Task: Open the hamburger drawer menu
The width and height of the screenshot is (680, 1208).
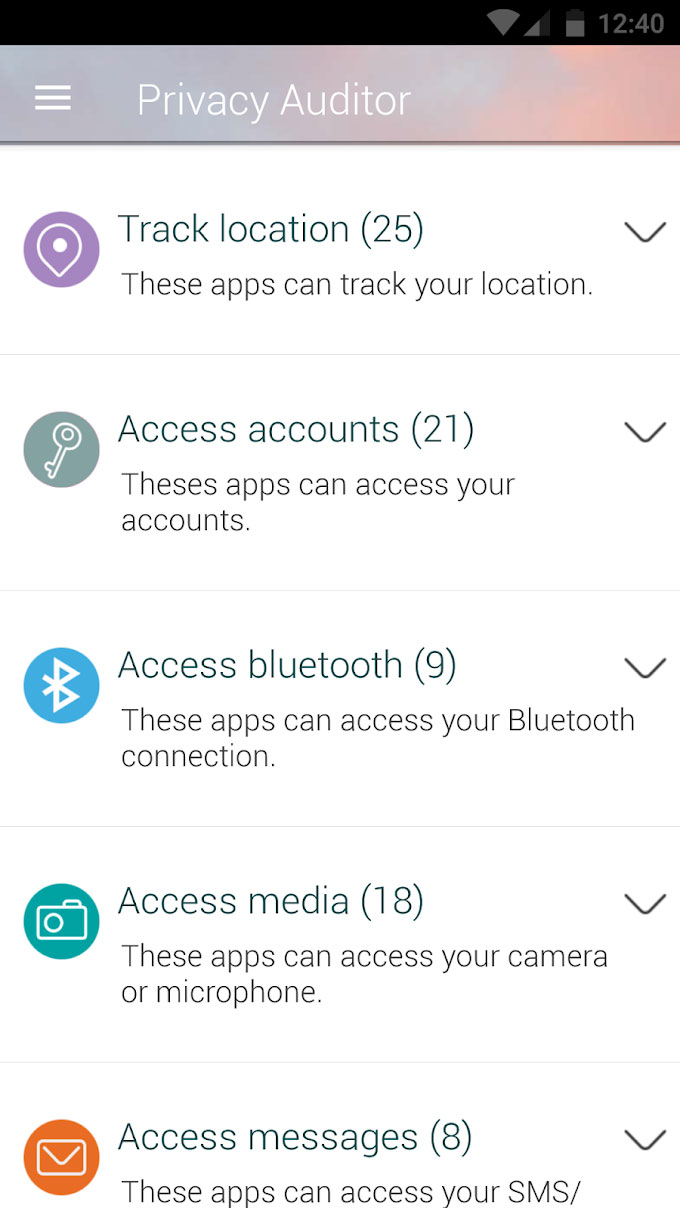Action: click(x=53, y=98)
